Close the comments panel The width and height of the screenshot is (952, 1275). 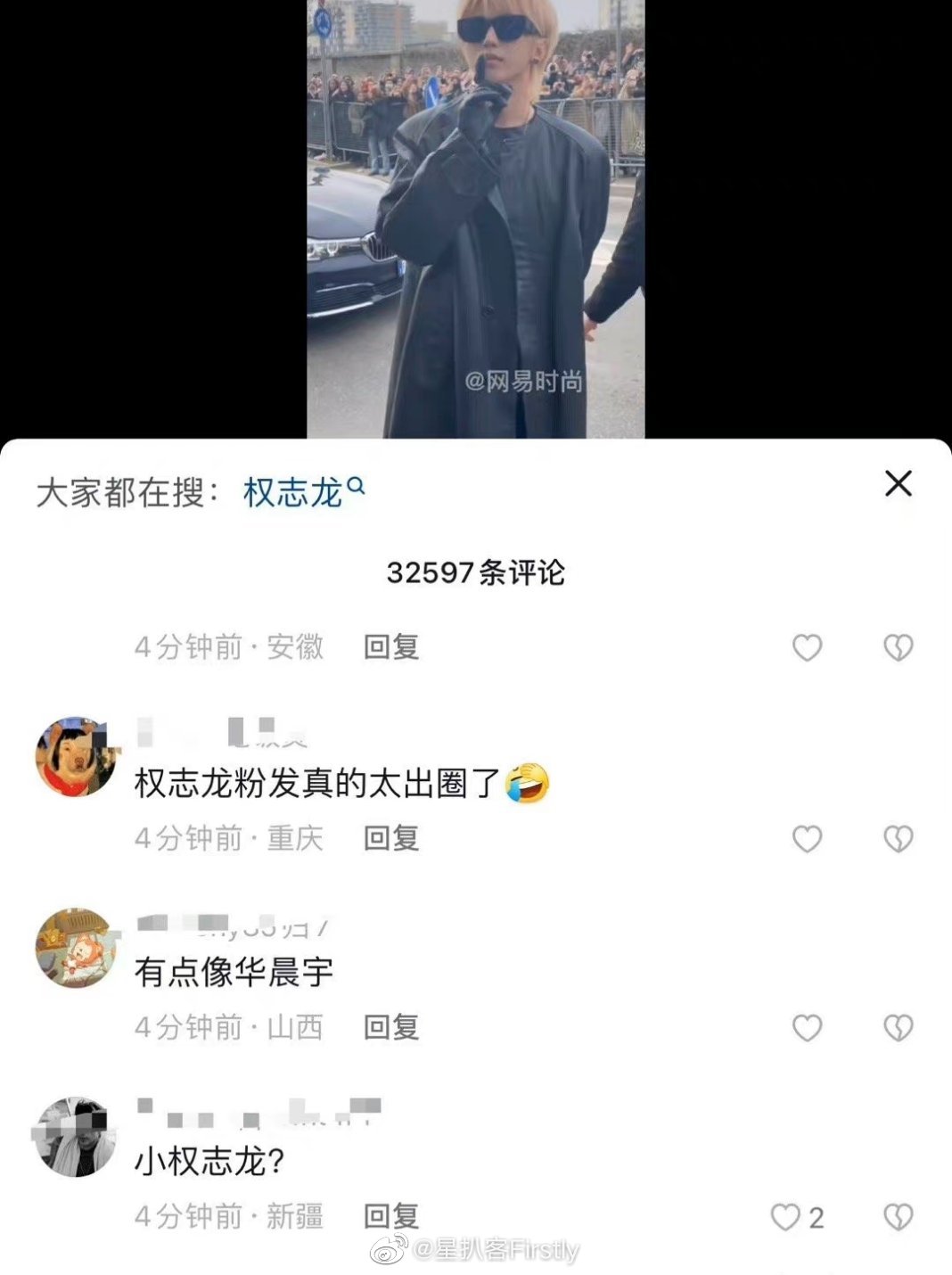tap(898, 483)
